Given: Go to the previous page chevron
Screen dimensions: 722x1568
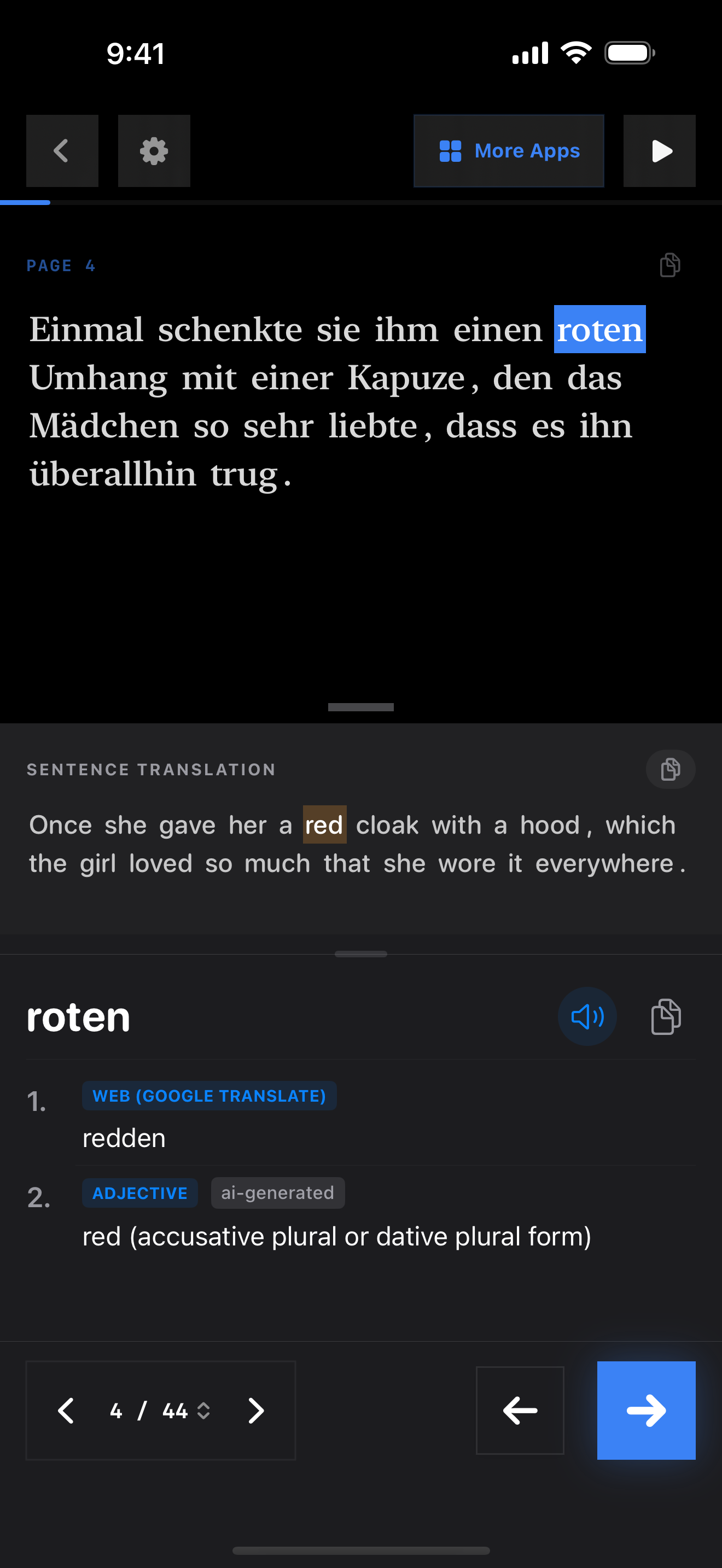Looking at the screenshot, I should pos(66,1411).
